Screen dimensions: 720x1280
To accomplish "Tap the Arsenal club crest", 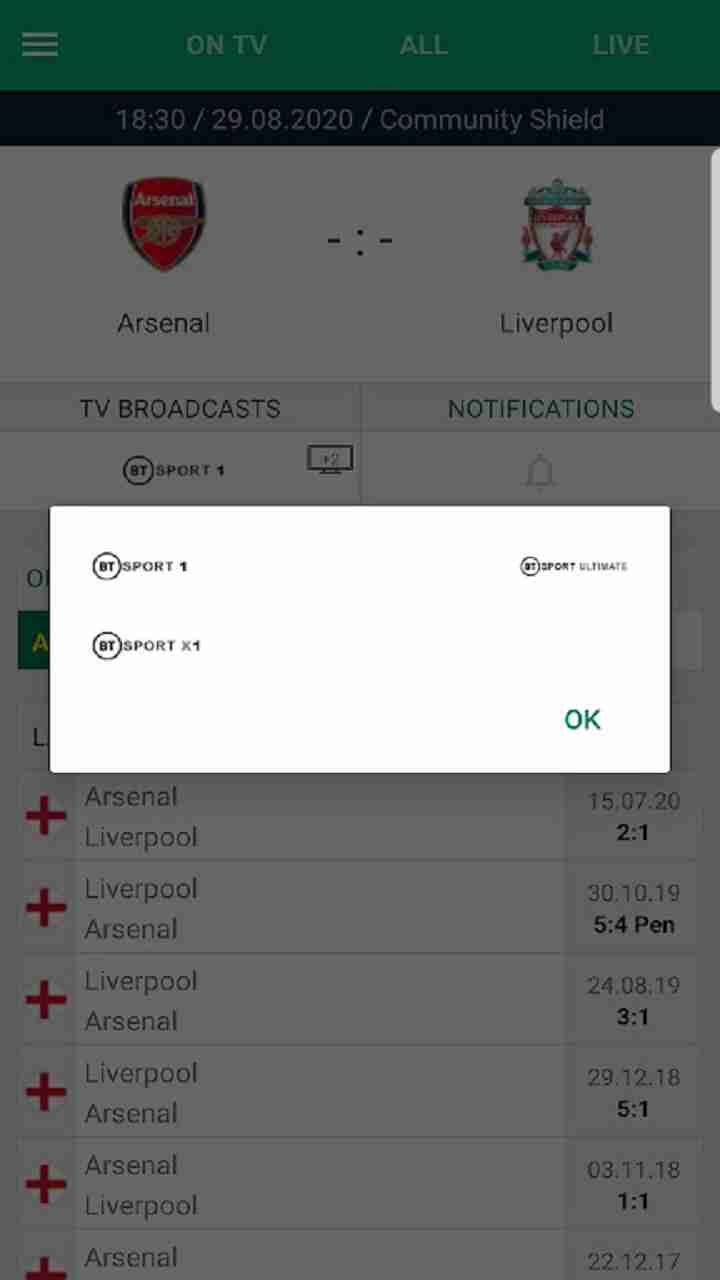I will coord(163,222).
